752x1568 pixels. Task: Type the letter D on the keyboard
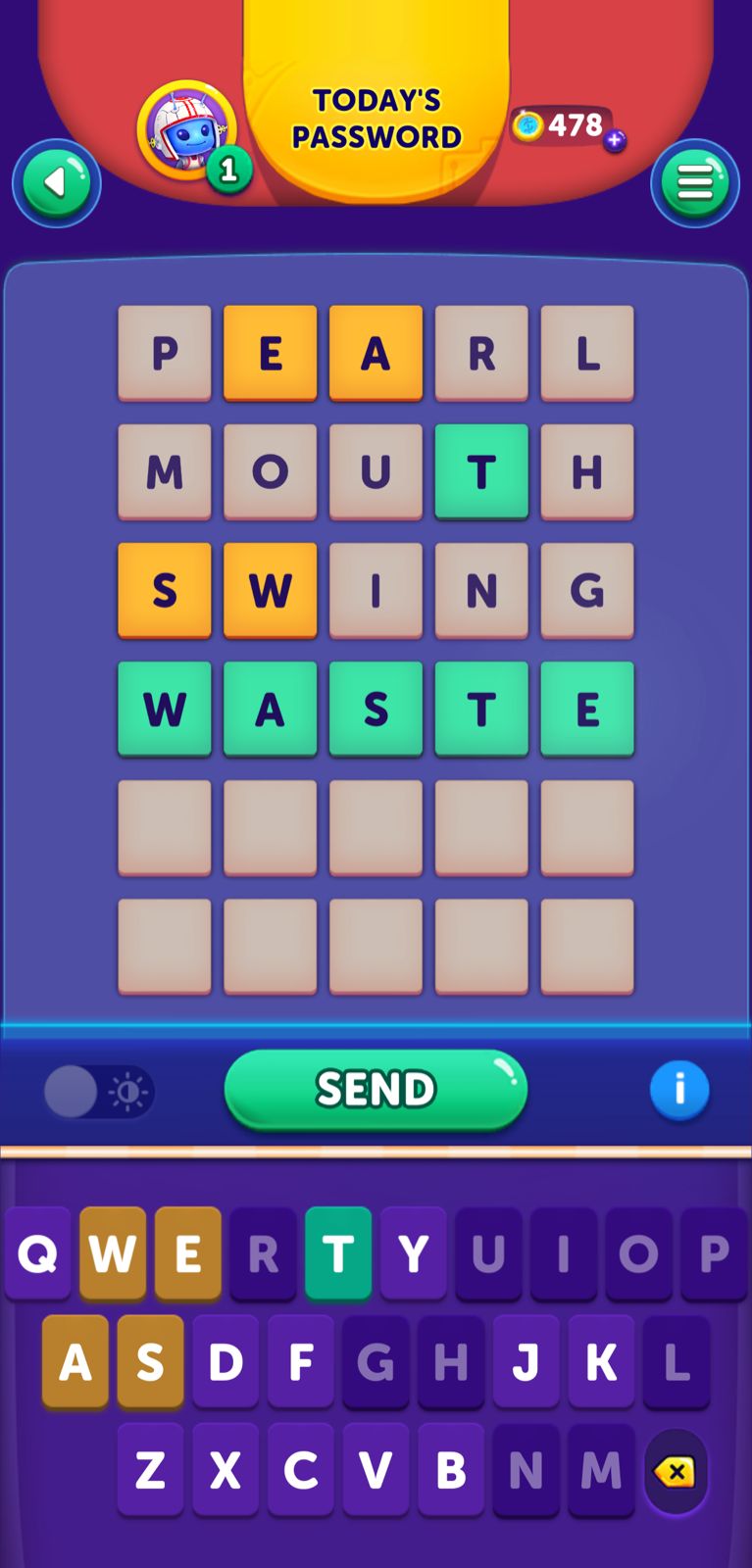tap(226, 1361)
